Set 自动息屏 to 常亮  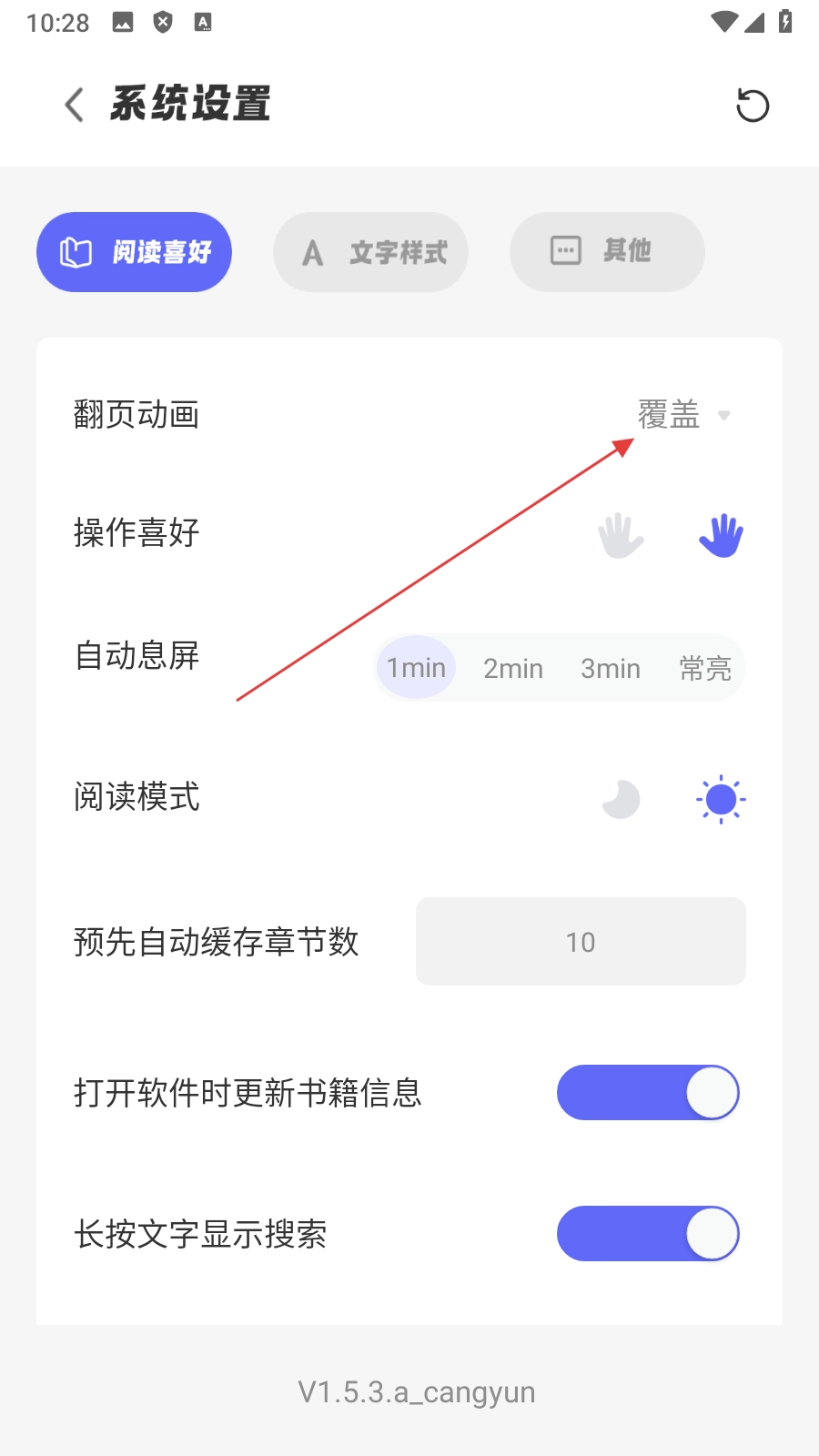point(705,668)
